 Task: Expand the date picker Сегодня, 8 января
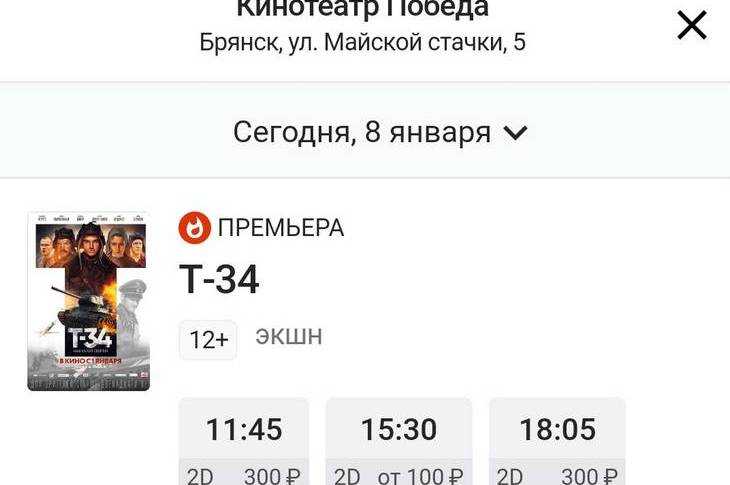click(x=379, y=132)
